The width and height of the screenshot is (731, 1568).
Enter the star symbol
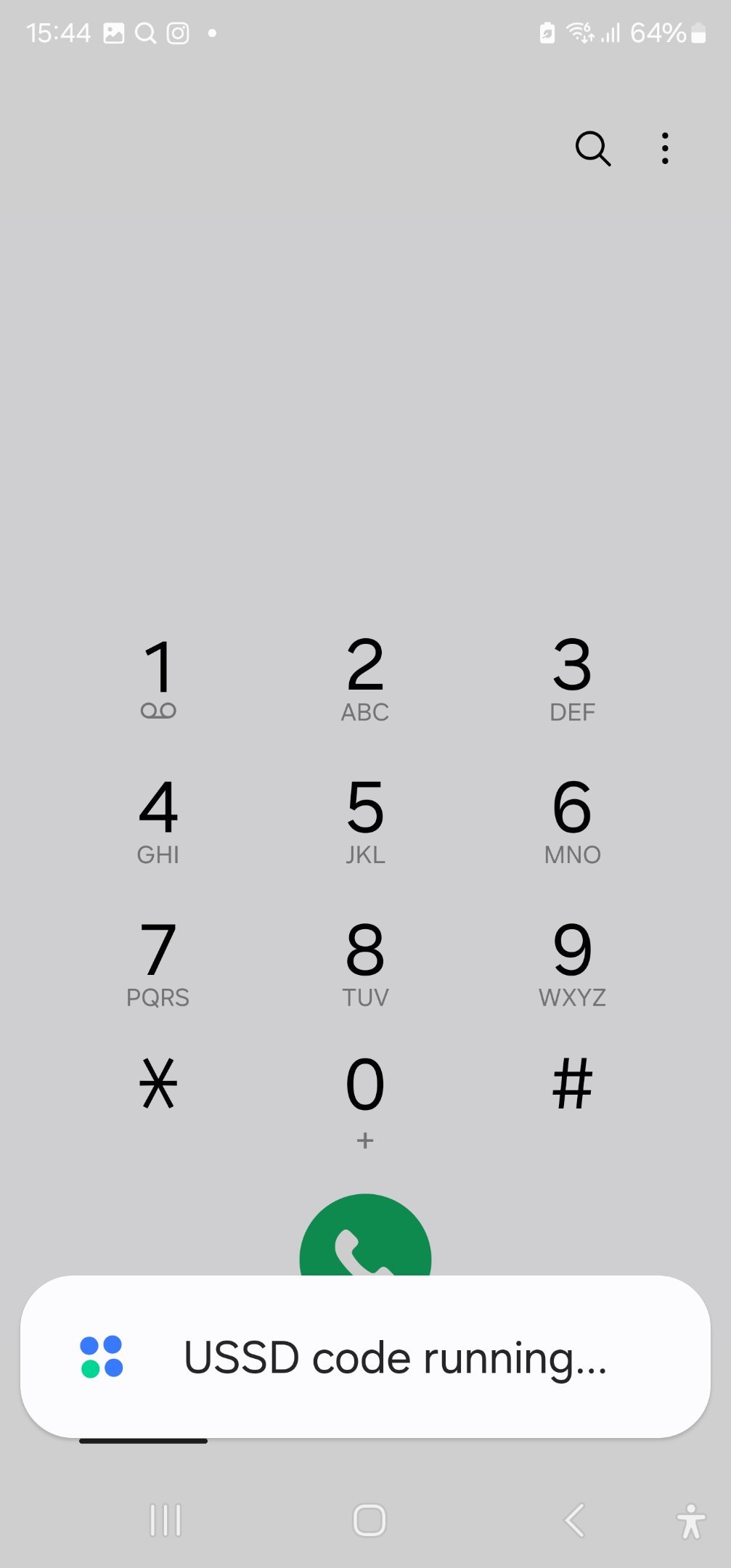click(158, 1084)
